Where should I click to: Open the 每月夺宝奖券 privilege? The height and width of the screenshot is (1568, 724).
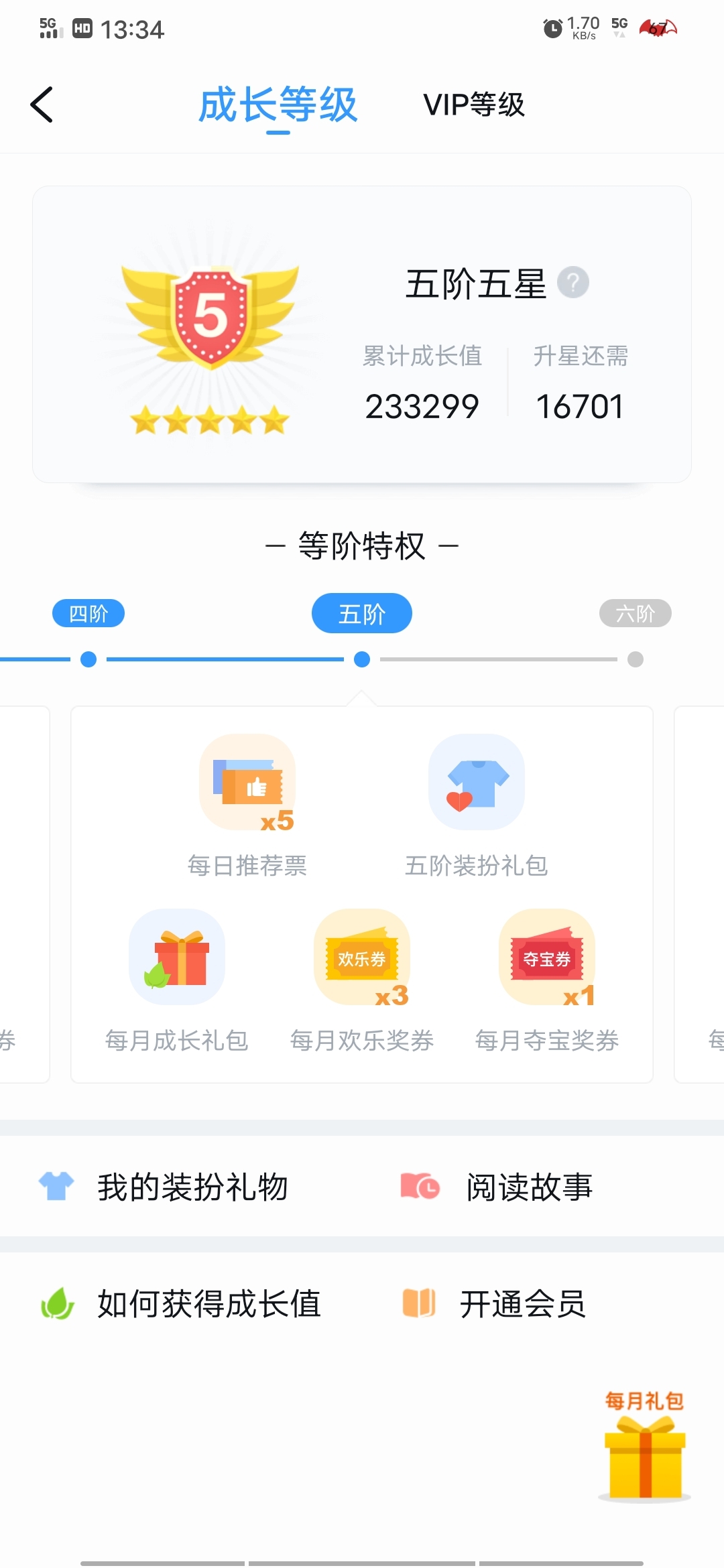click(x=547, y=978)
